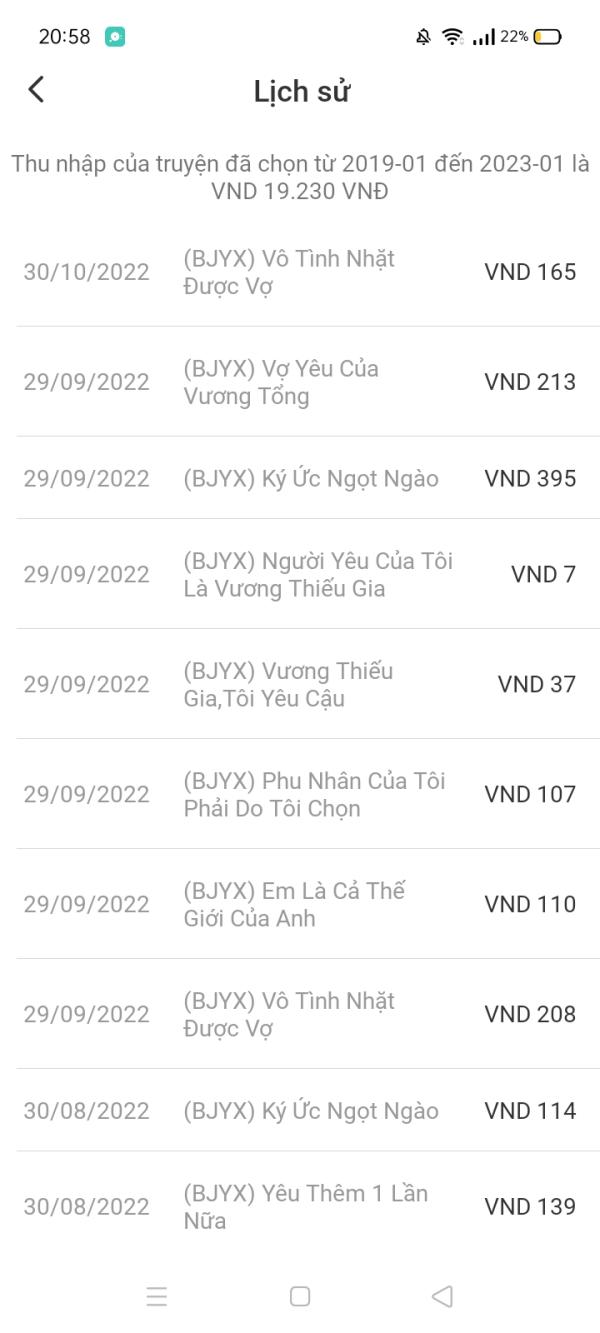Tap the system home button
Screen dimensions: 600x1333
tap(299, 1296)
